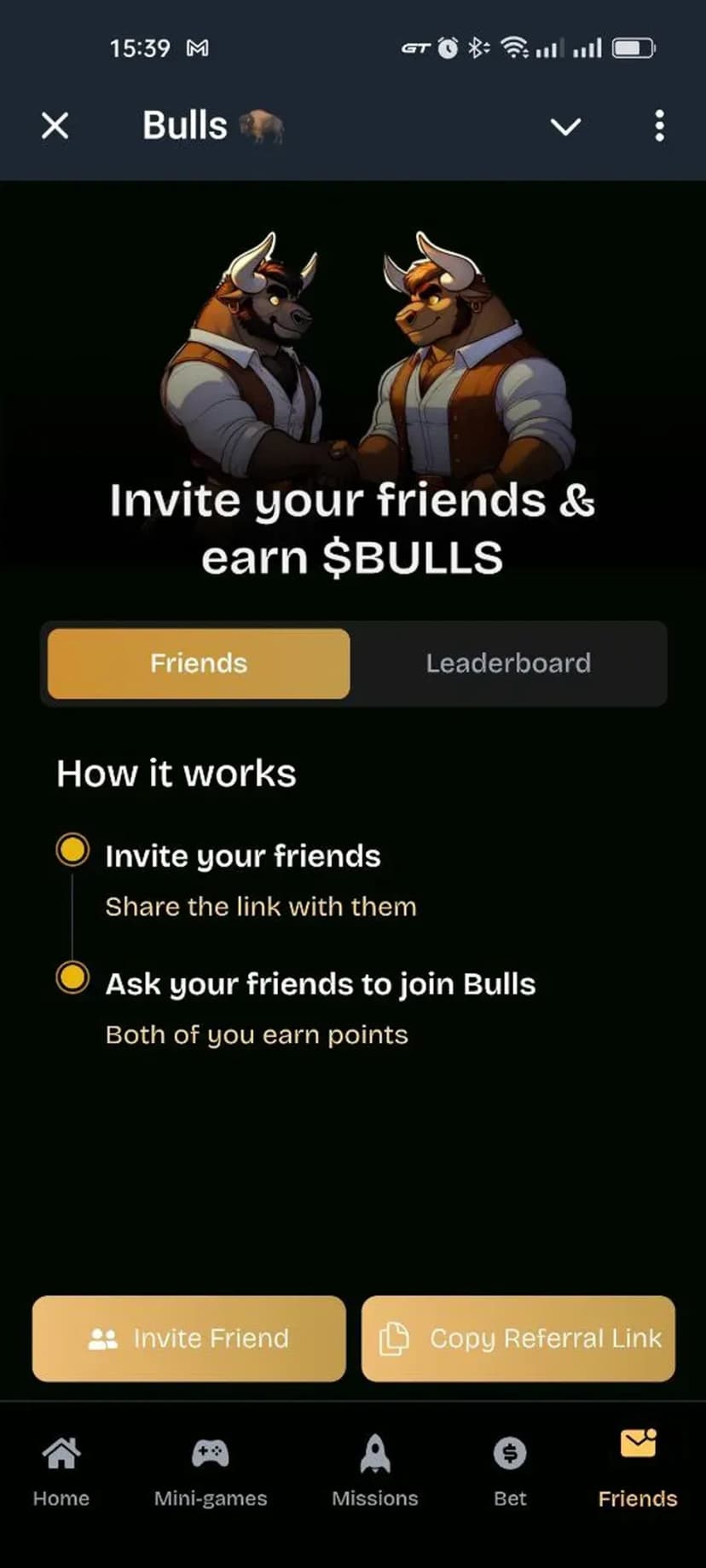Close the Bulls mini app

[55, 126]
